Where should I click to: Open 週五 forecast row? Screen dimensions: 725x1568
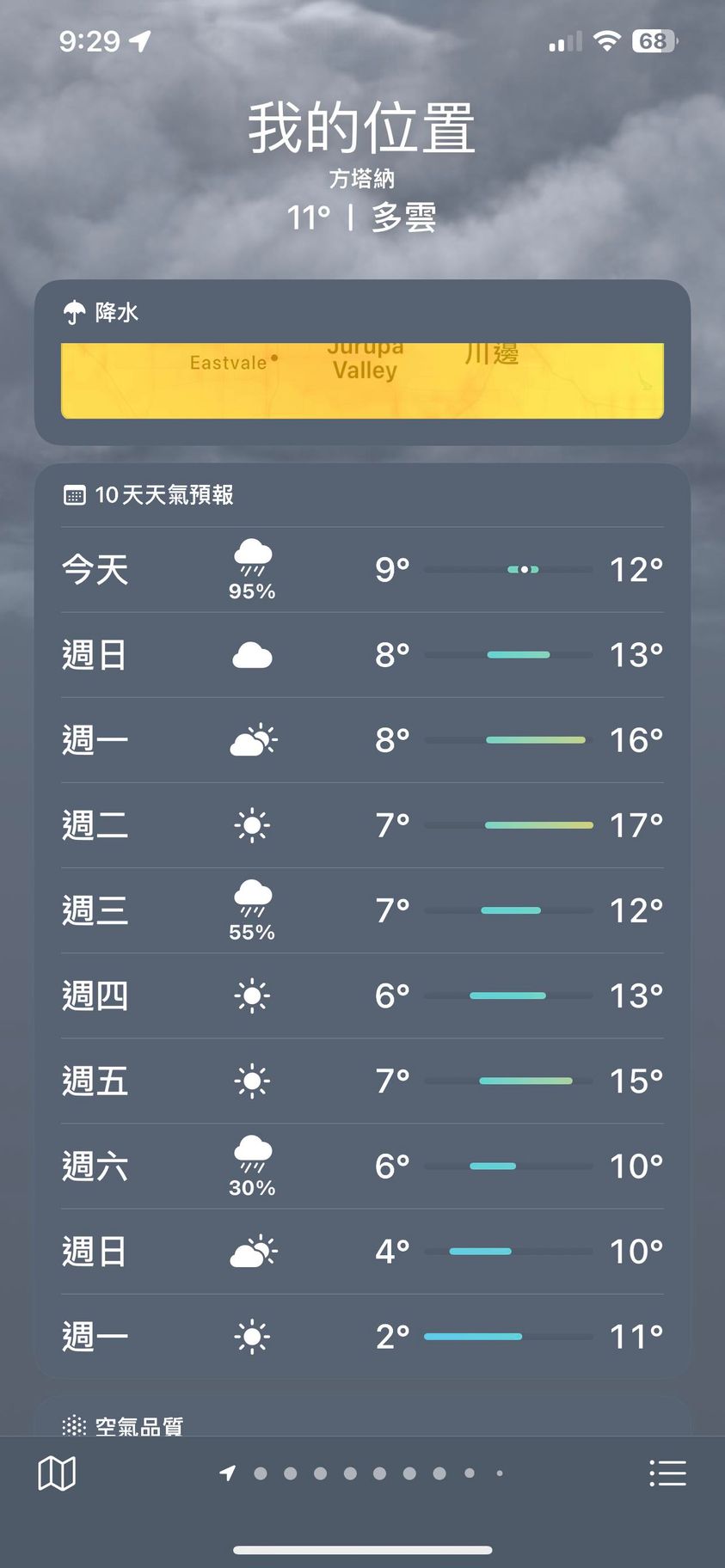tap(362, 1081)
